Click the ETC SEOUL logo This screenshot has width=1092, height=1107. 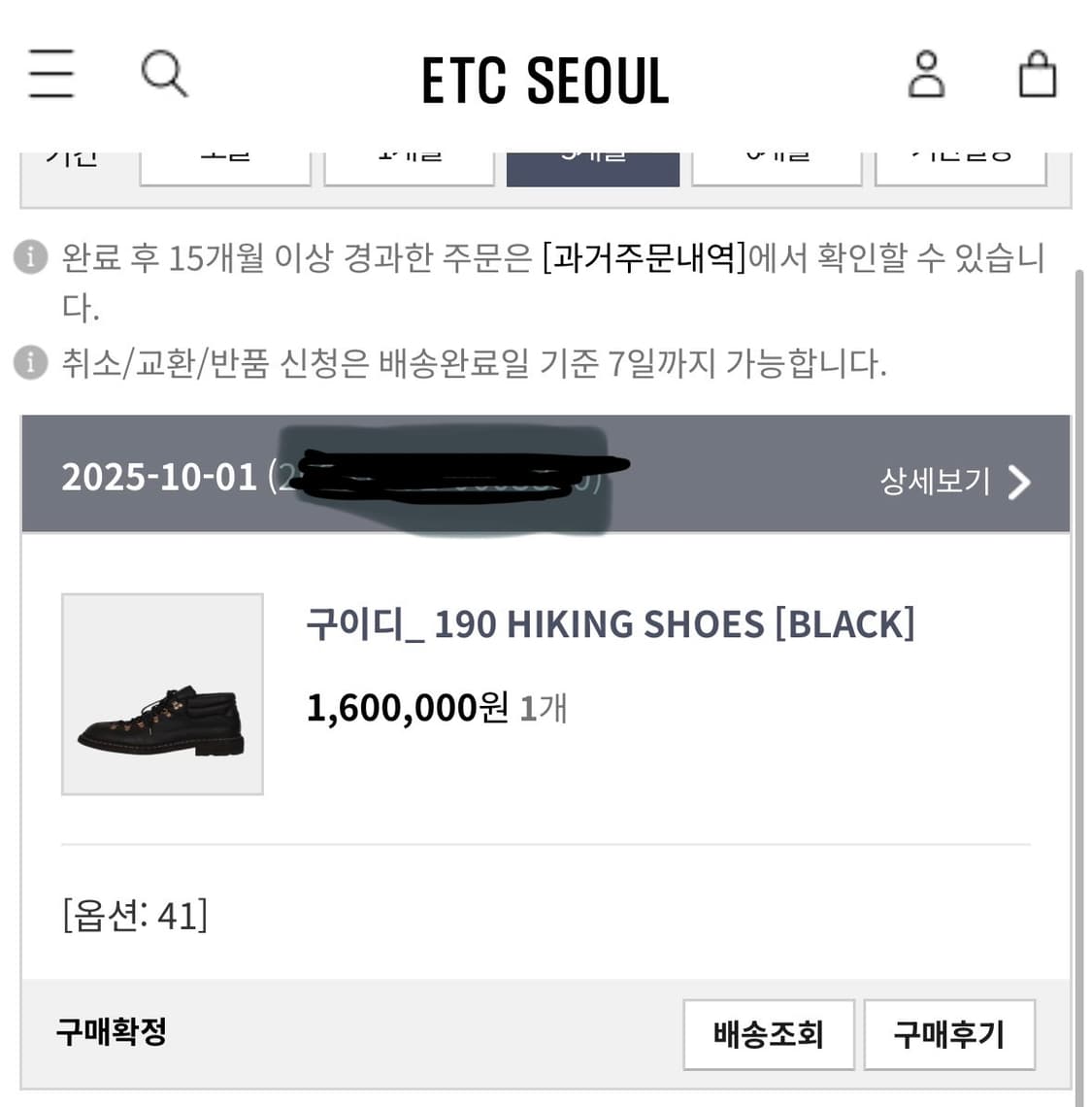coord(545,80)
